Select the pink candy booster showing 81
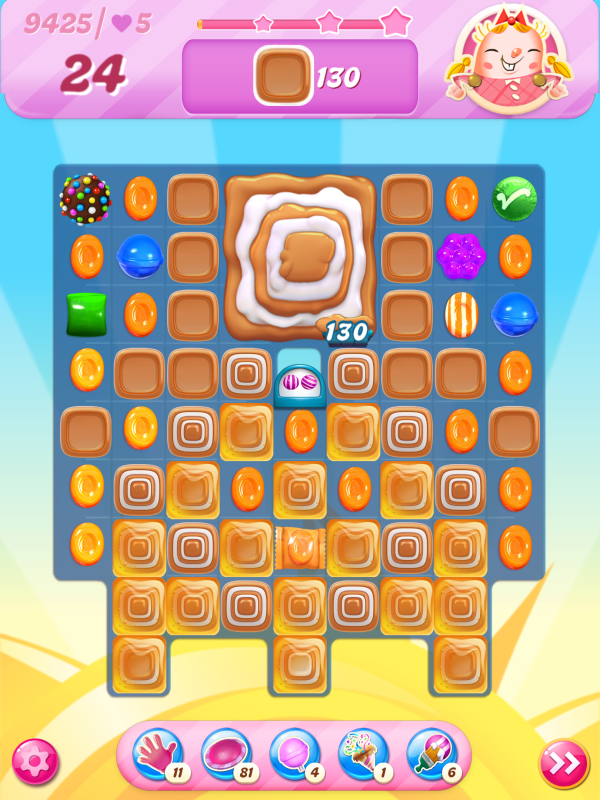 [226, 754]
